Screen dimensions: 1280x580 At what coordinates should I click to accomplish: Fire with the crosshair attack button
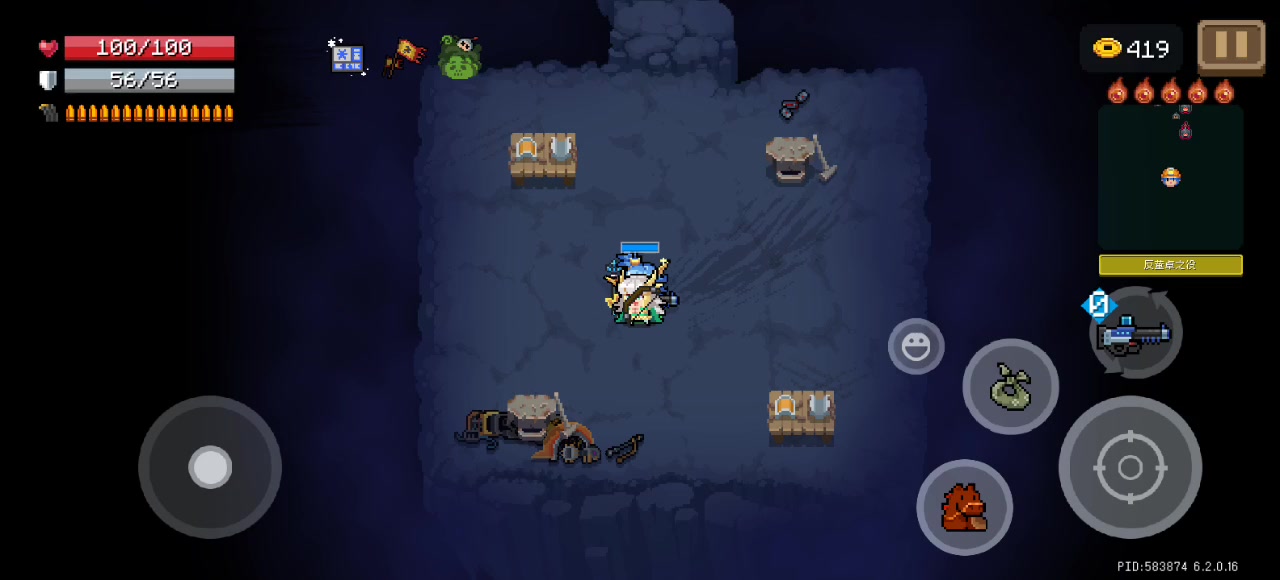click(x=1130, y=467)
